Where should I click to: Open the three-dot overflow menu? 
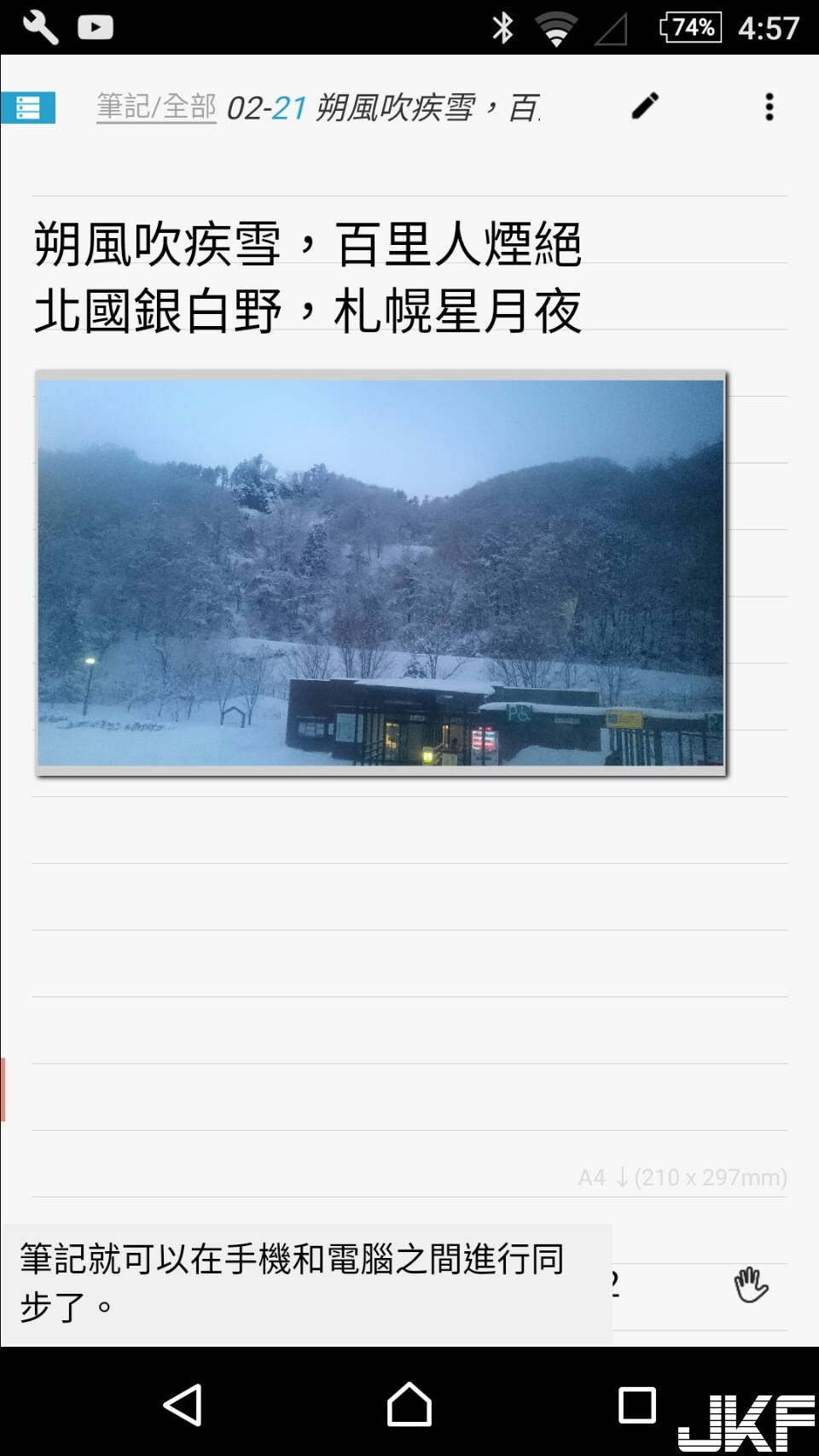(769, 107)
